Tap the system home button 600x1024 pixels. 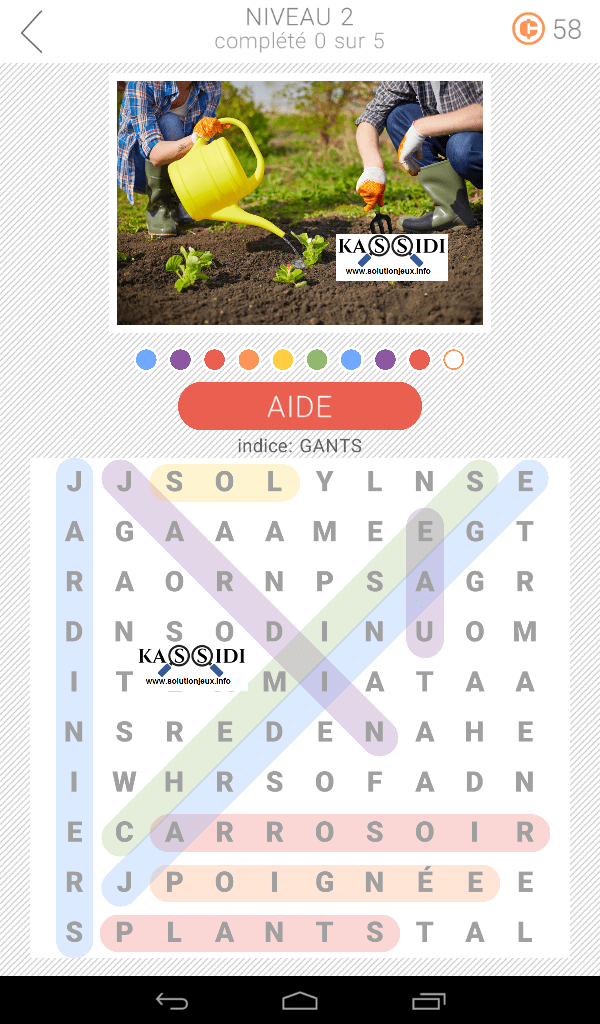point(300,1000)
